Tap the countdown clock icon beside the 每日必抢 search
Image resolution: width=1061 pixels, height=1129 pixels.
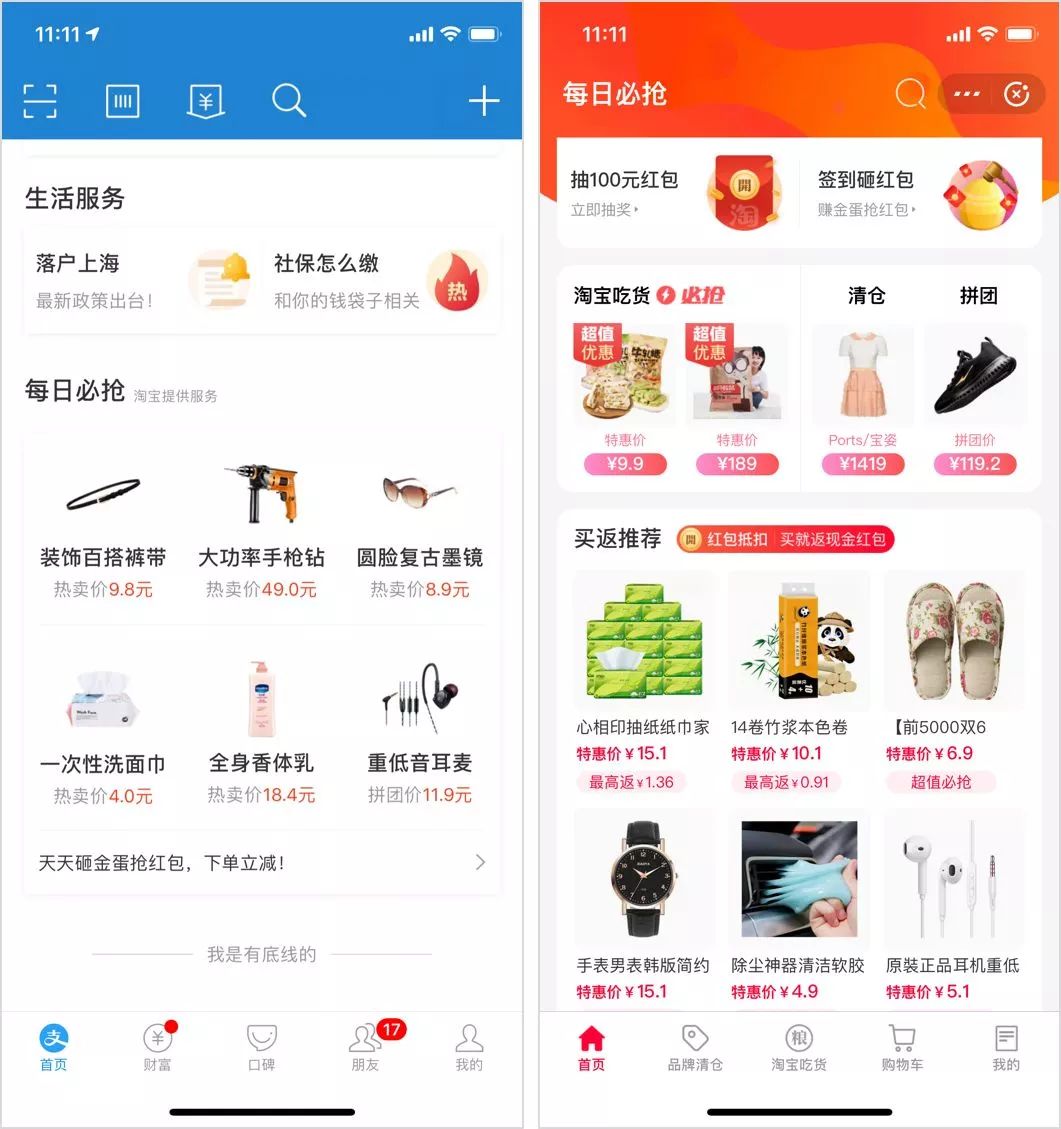(x=1017, y=94)
